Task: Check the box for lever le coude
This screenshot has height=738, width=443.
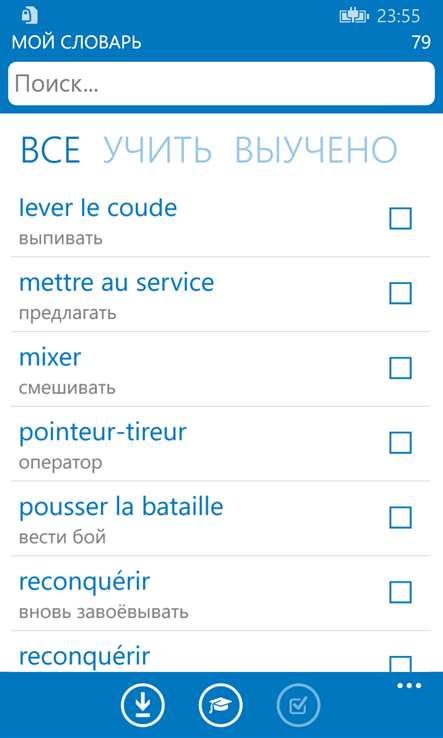Action: (x=400, y=218)
